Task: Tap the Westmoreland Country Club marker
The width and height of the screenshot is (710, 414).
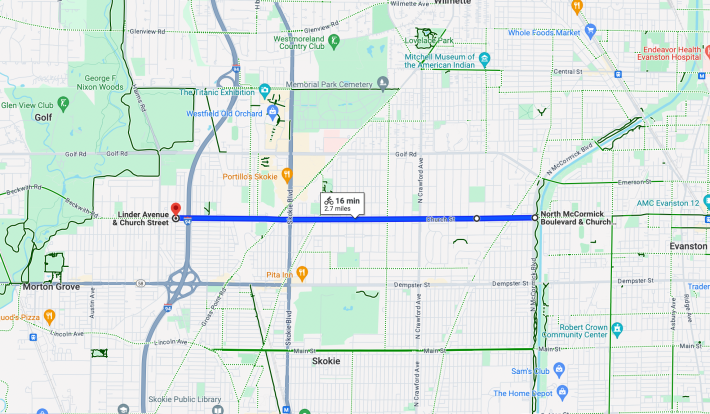Action: (x=335, y=41)
